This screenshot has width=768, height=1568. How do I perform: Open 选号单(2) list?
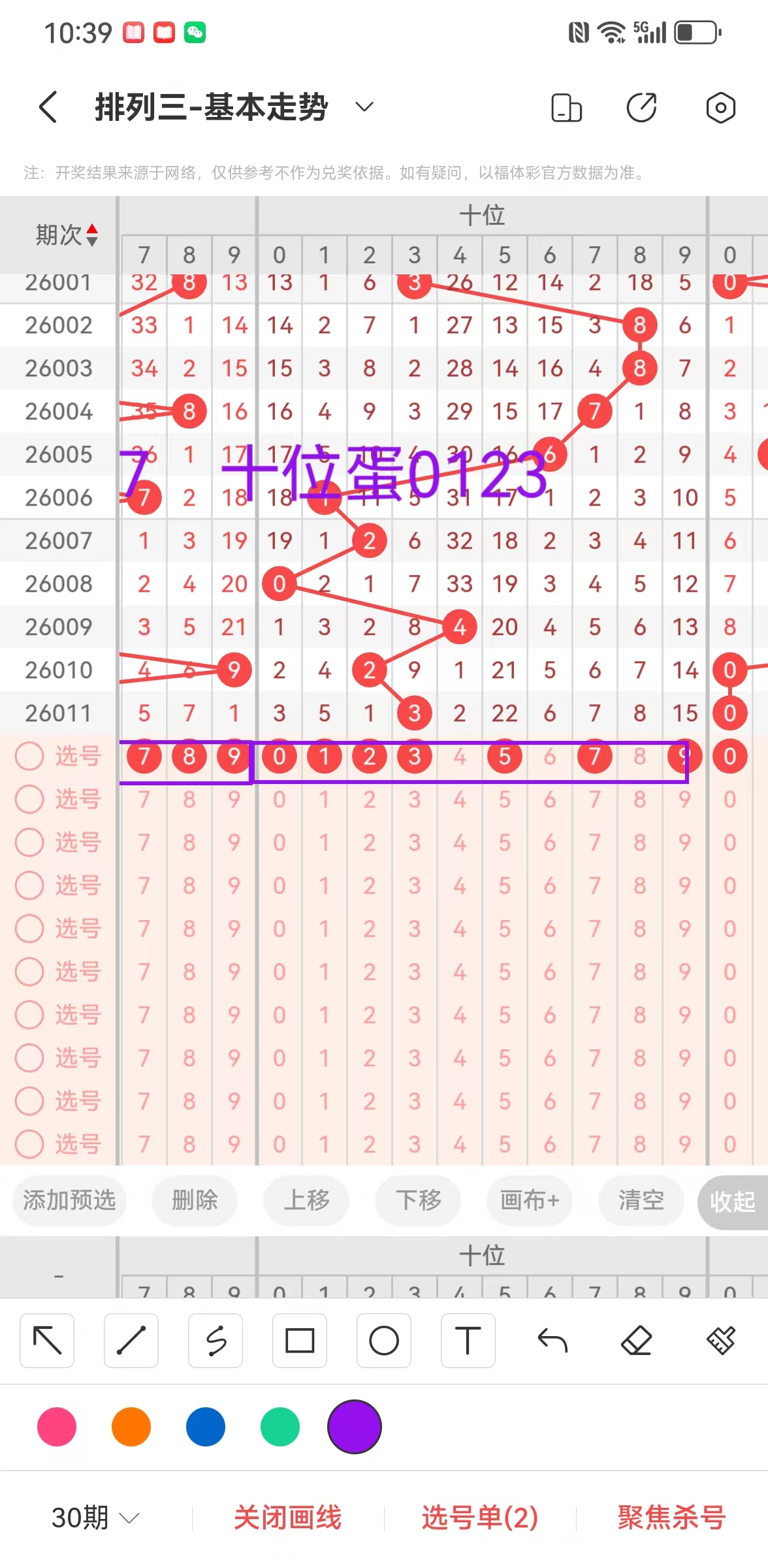pyautogui.click(x=480, y=1518)
